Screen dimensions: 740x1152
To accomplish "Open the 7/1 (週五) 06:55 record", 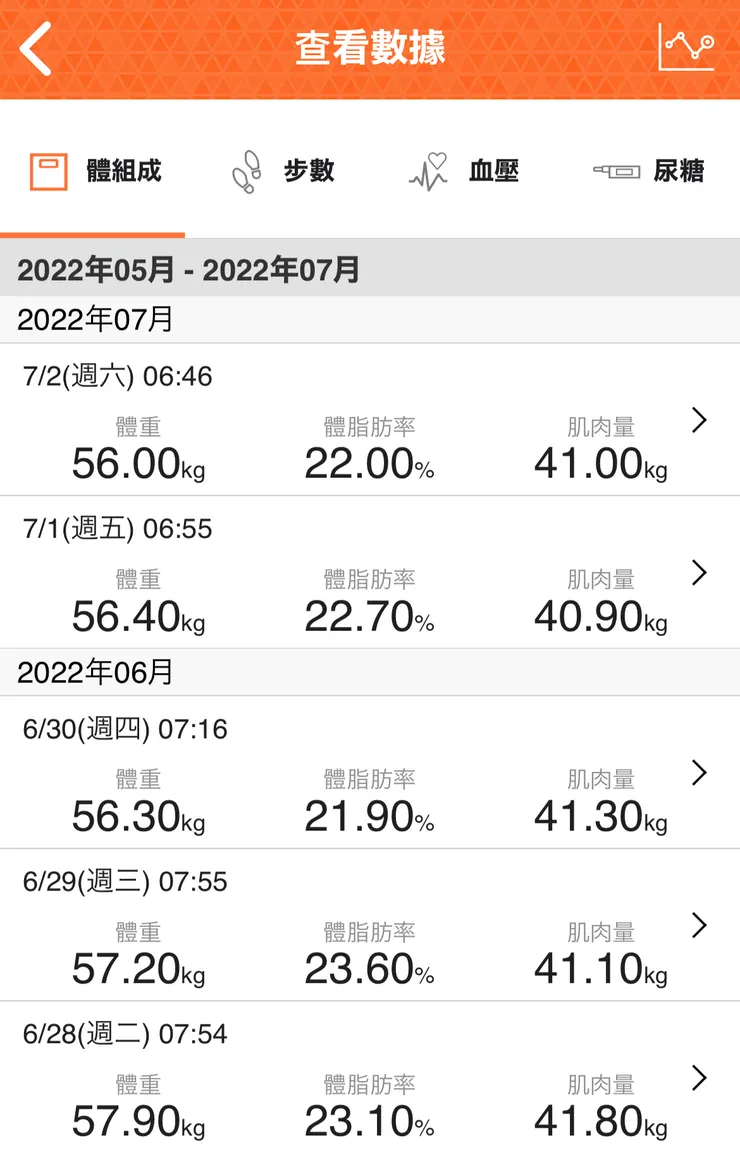I will point(370,573).
